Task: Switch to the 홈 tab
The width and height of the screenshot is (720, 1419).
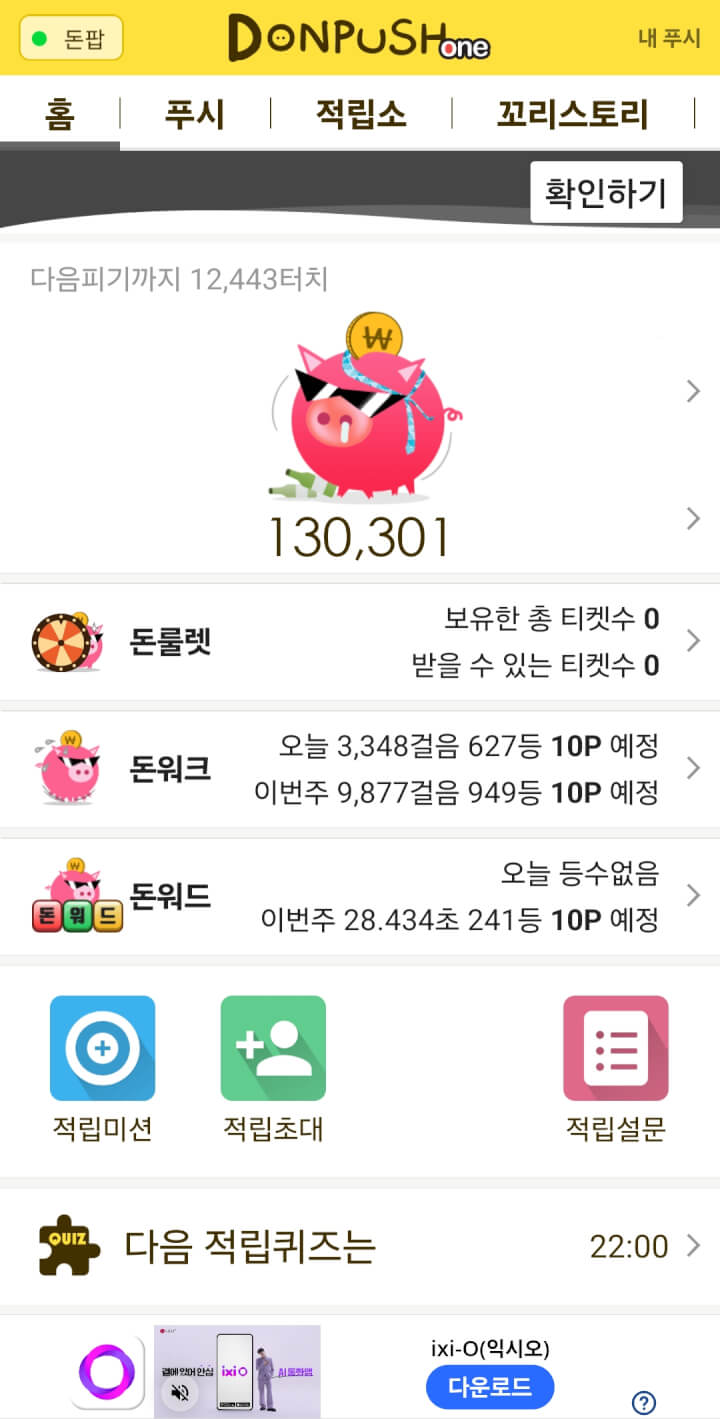Action: (x=60, y=114)
